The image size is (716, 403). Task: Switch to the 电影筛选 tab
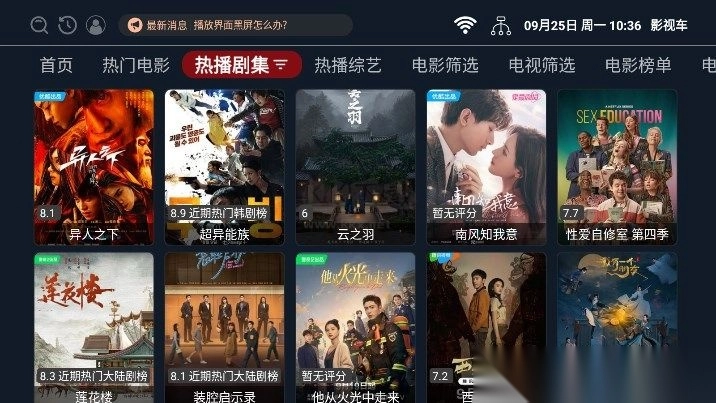point(445,66)
